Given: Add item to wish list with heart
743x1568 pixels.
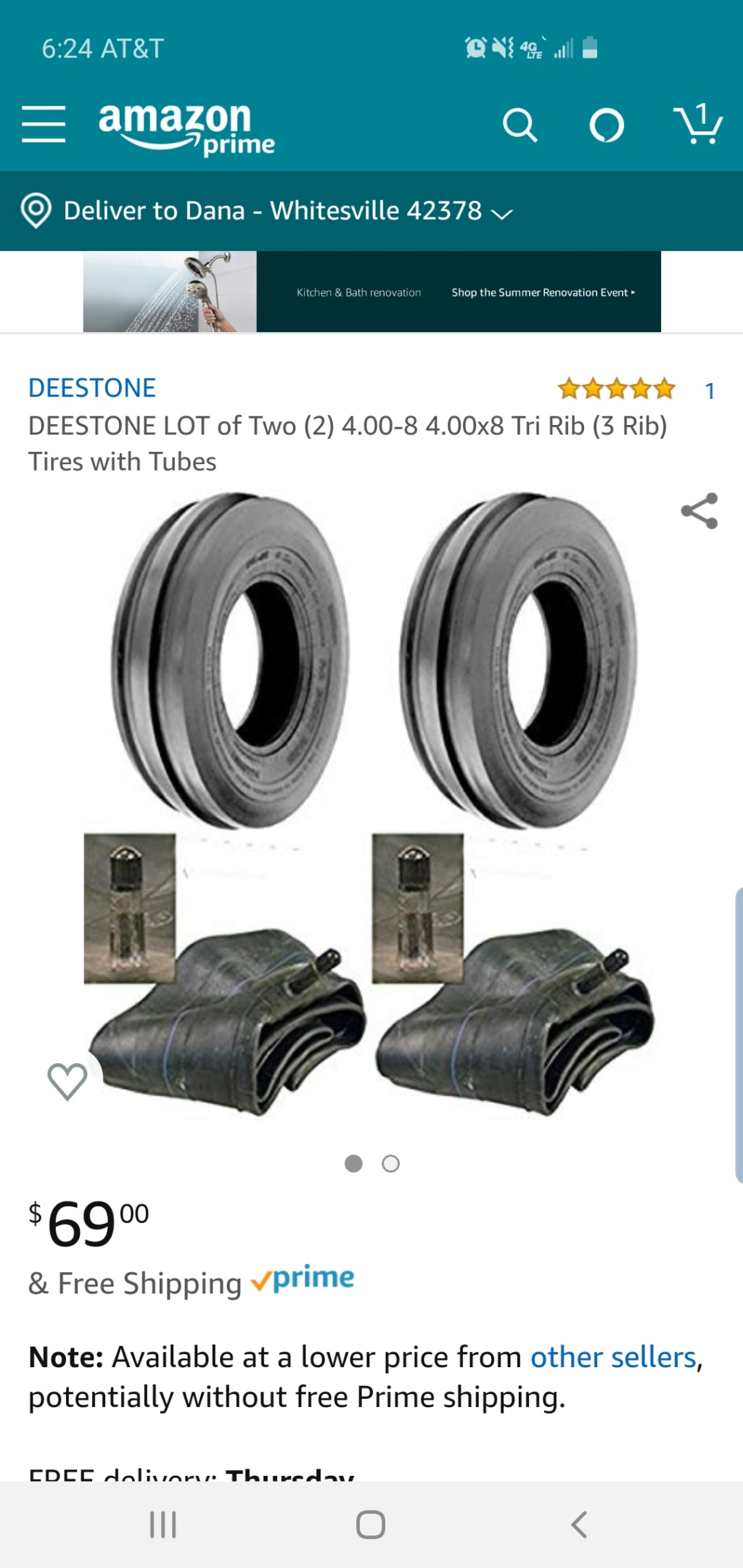Looking at the screenshot, I should coord(67,1081).
